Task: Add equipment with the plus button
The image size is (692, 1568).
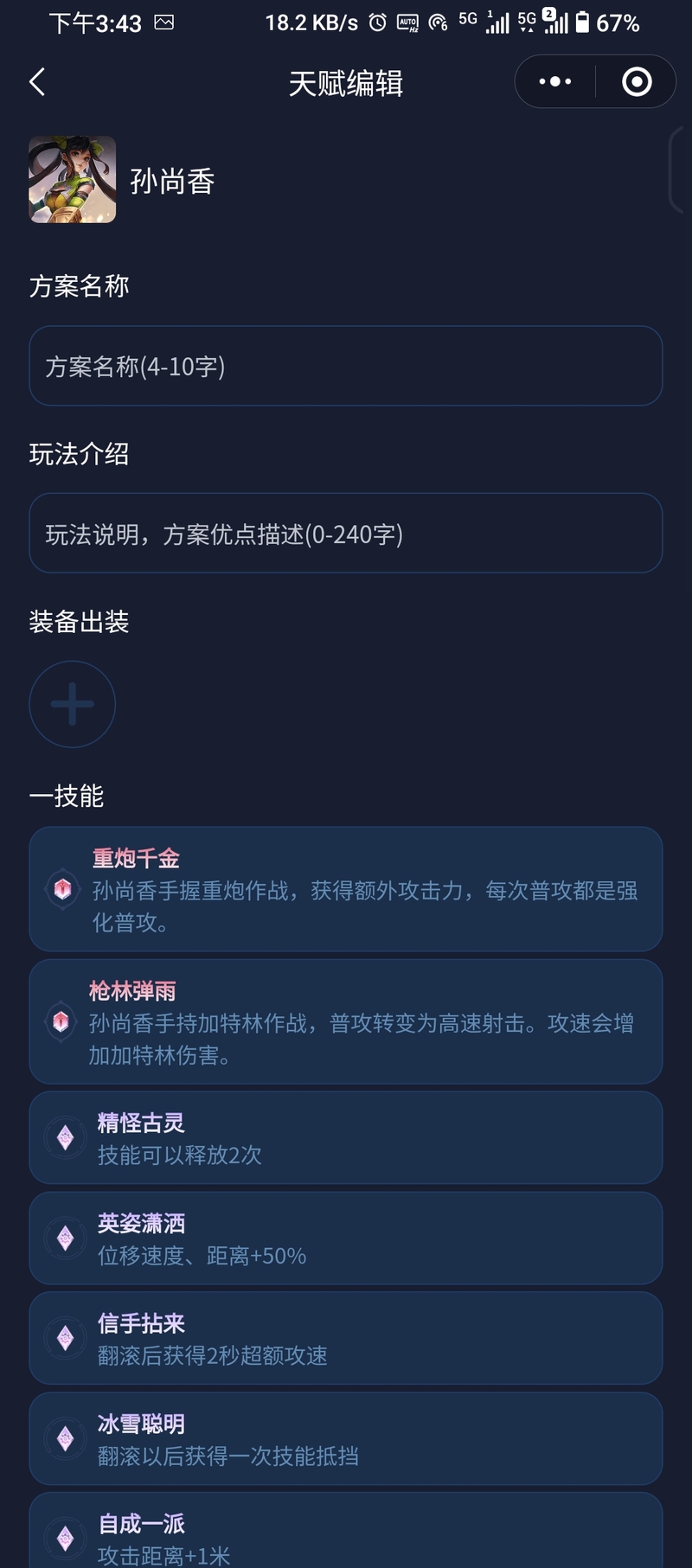Action: click(x=73, y=704)
